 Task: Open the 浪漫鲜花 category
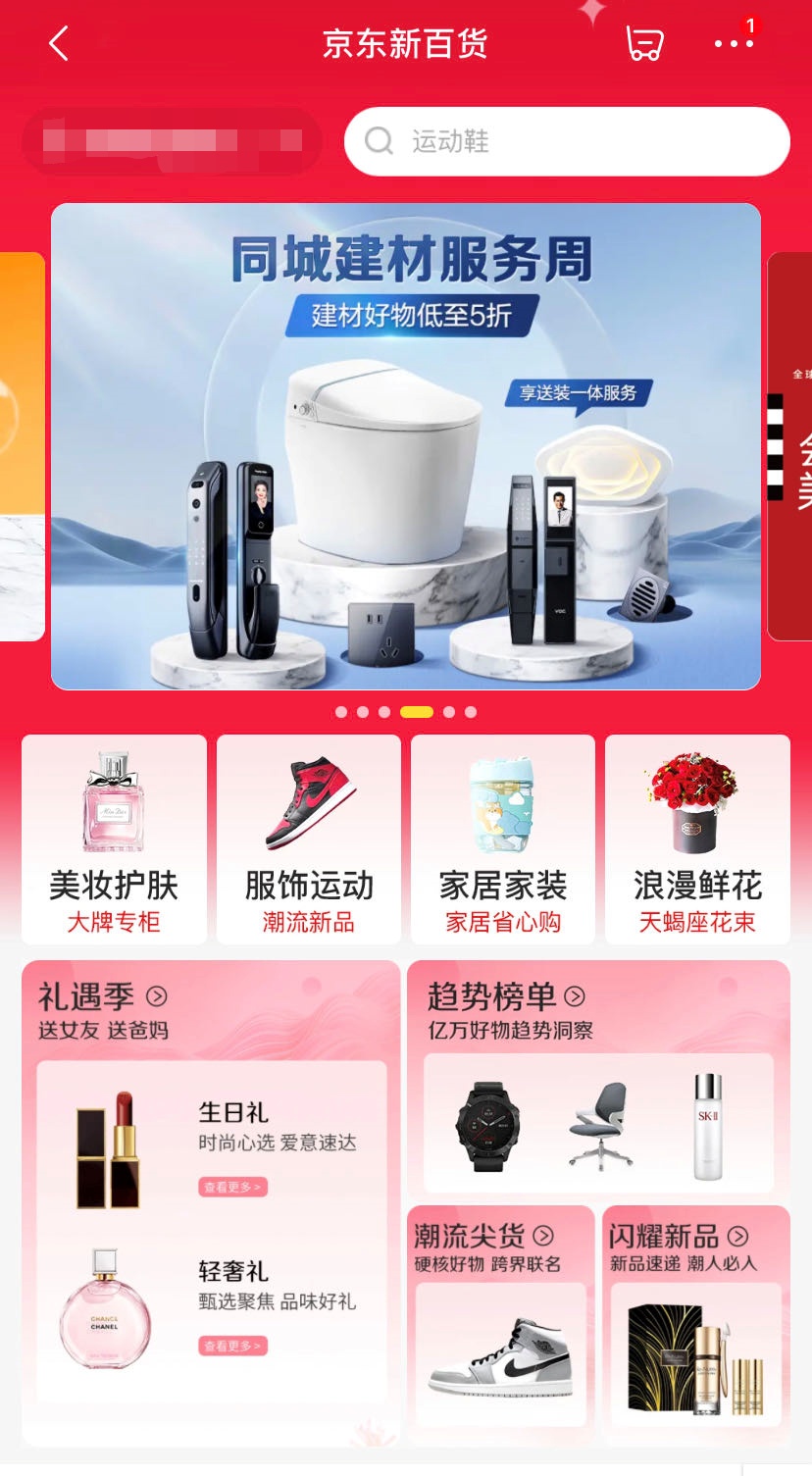697,840
